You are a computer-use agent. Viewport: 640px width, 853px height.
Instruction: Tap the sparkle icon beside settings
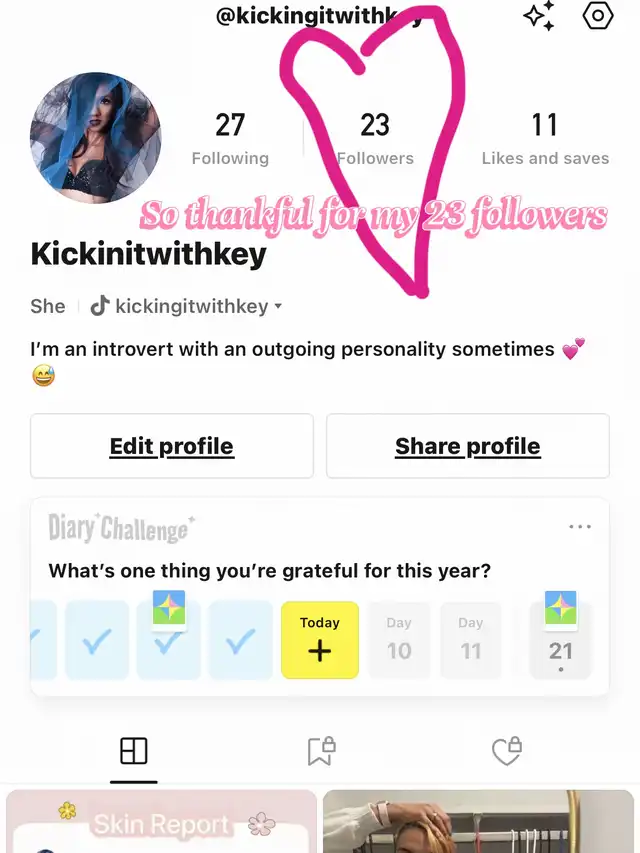[539, 16]
